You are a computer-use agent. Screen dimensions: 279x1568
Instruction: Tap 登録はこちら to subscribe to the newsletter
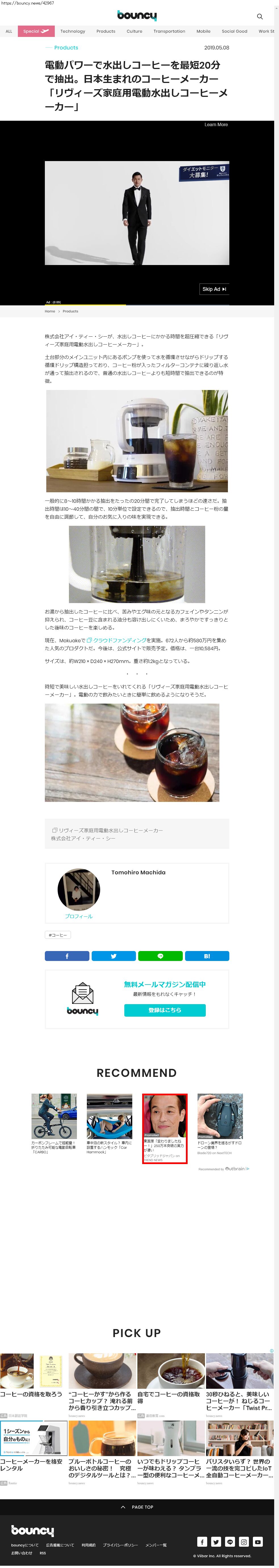point(165,1010)
